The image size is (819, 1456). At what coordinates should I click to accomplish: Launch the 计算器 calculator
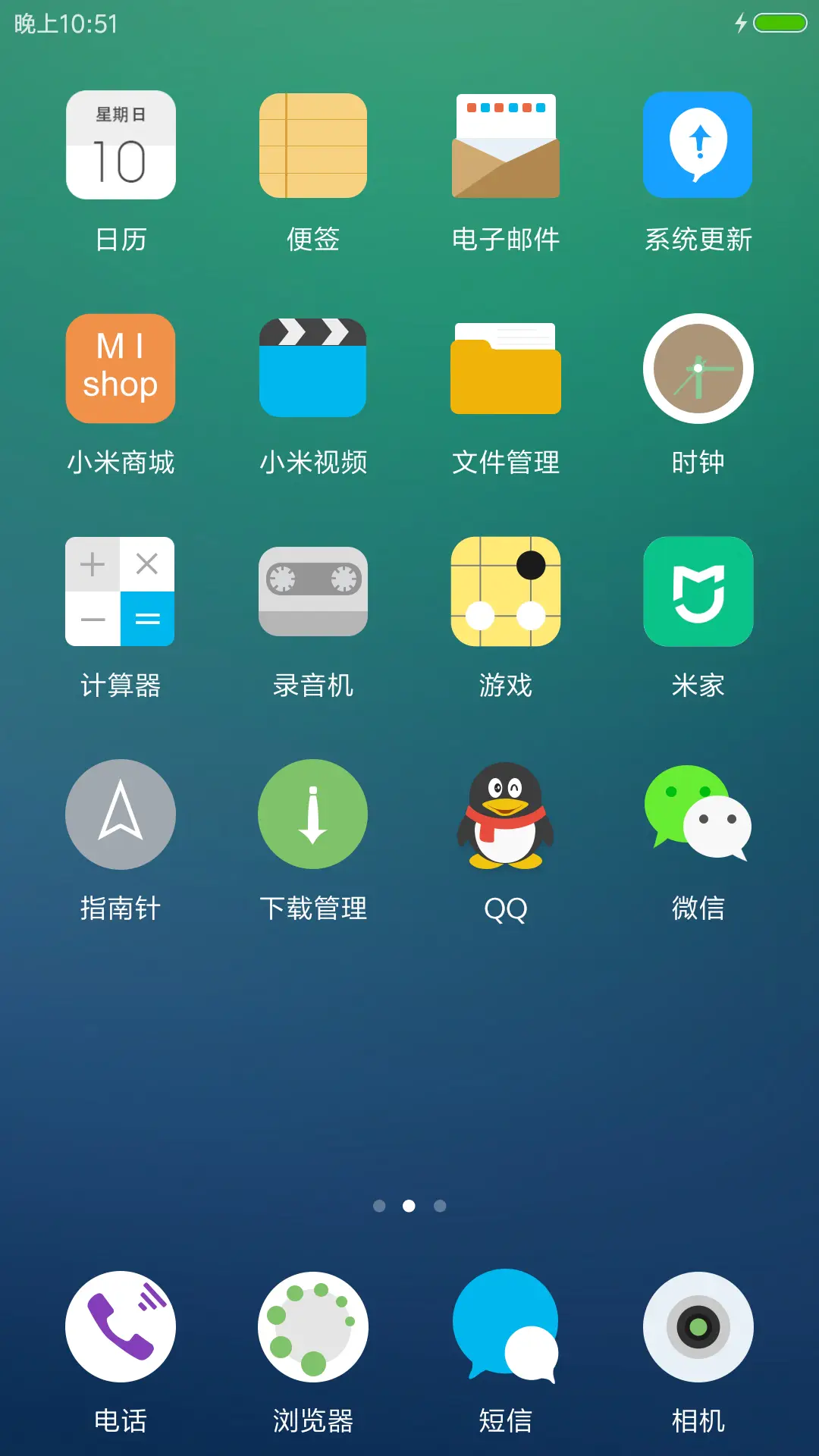tap(121, 591)
